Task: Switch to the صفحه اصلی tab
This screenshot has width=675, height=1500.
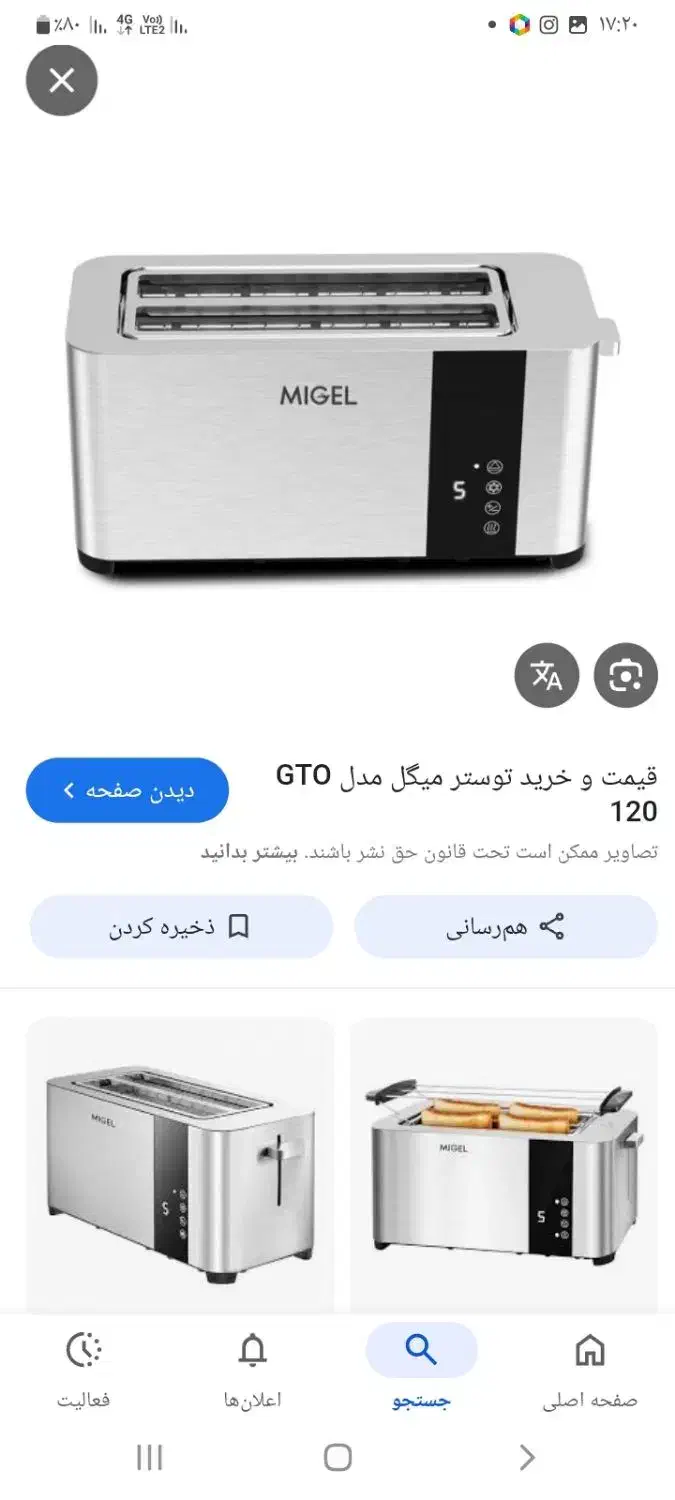Action: pos(590,1370)
